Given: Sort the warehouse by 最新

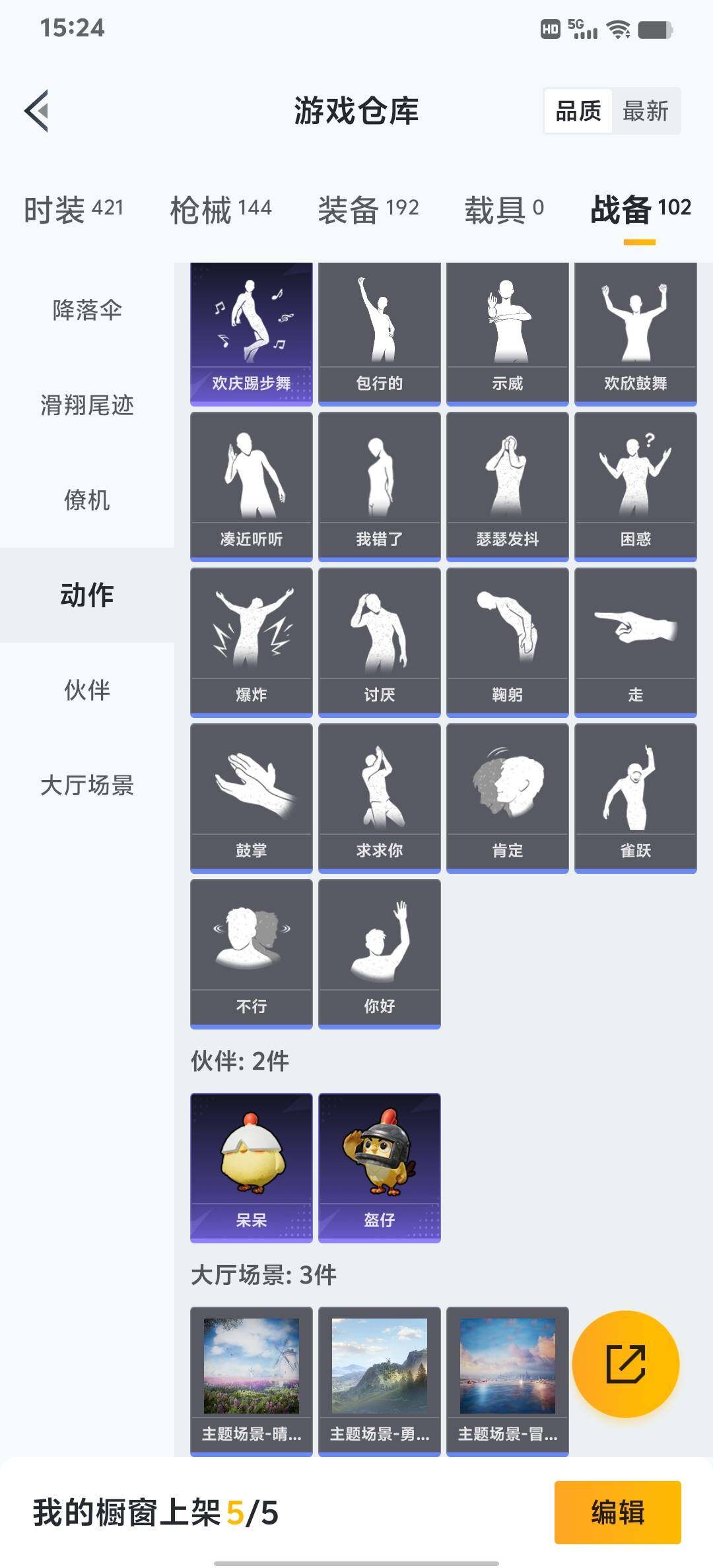Looking at the screenshot, I should [645, 111].
